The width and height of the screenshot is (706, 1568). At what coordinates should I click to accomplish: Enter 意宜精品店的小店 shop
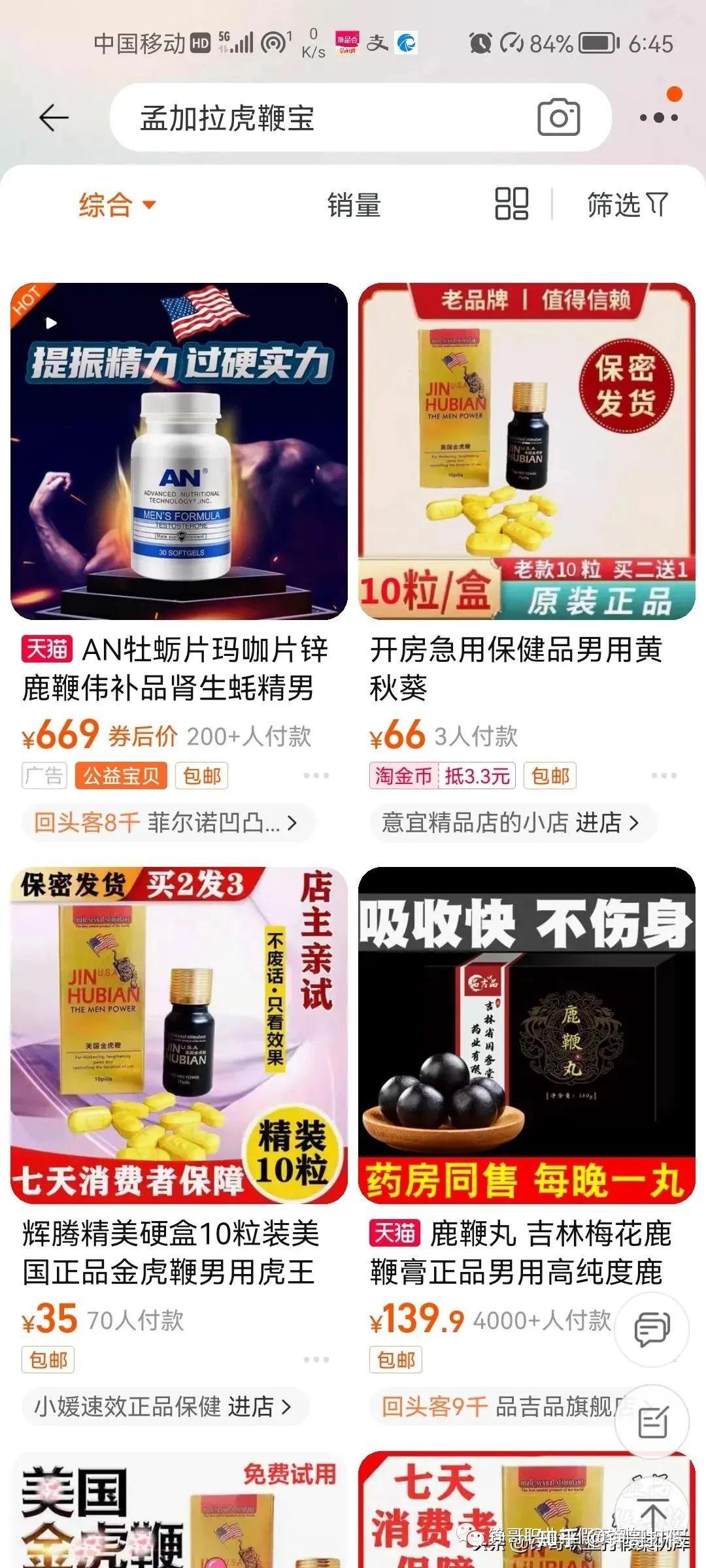click(510, 823)
